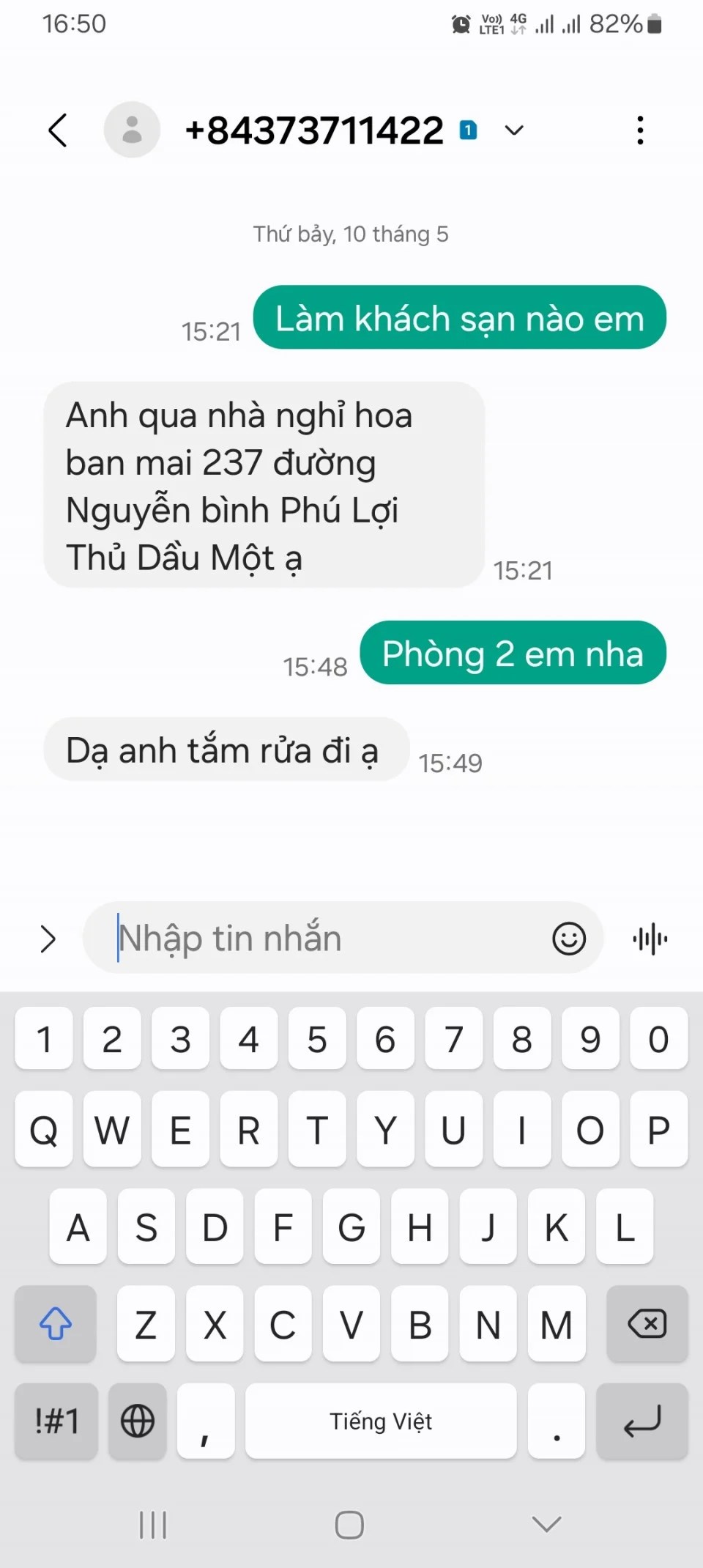Go back to the conversations list
This screenshot has width=703, height=1568.
pos(57,130)
